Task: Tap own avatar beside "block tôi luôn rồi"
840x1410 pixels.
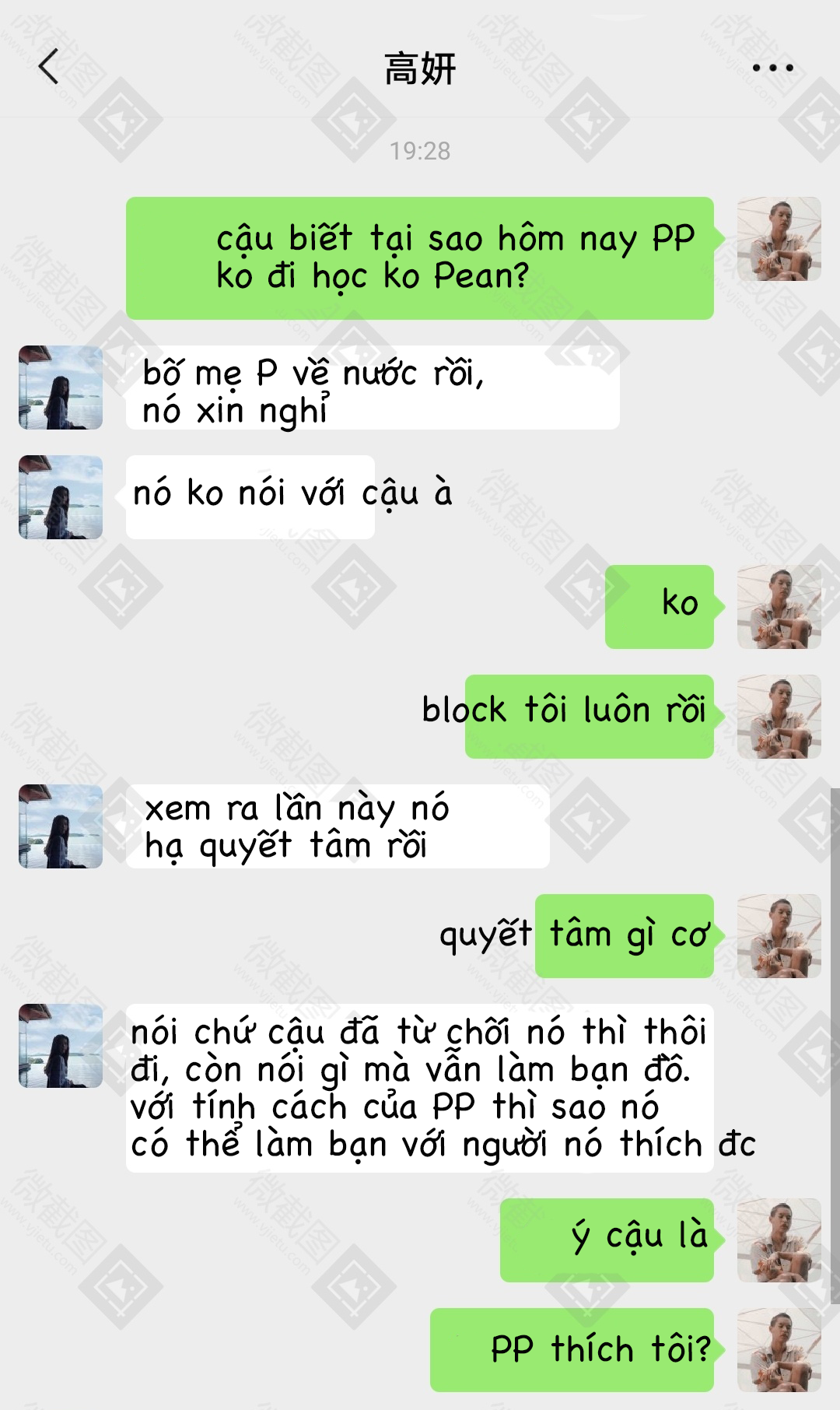Action: [x=779, y=717]
